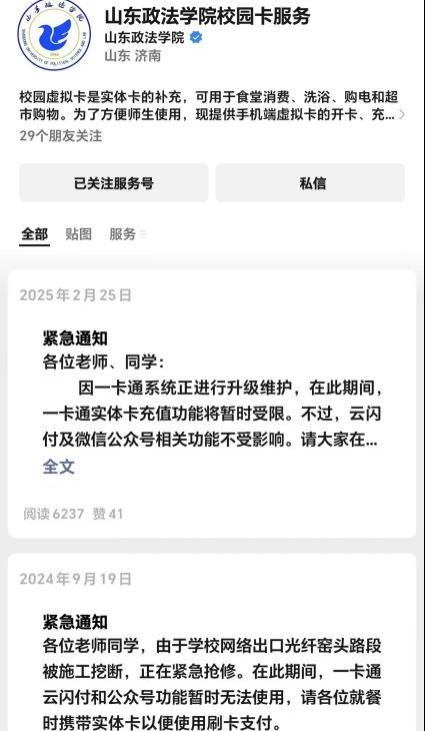Expand the account description chevron
The image size is (425, 731).
tap(402, 115)
